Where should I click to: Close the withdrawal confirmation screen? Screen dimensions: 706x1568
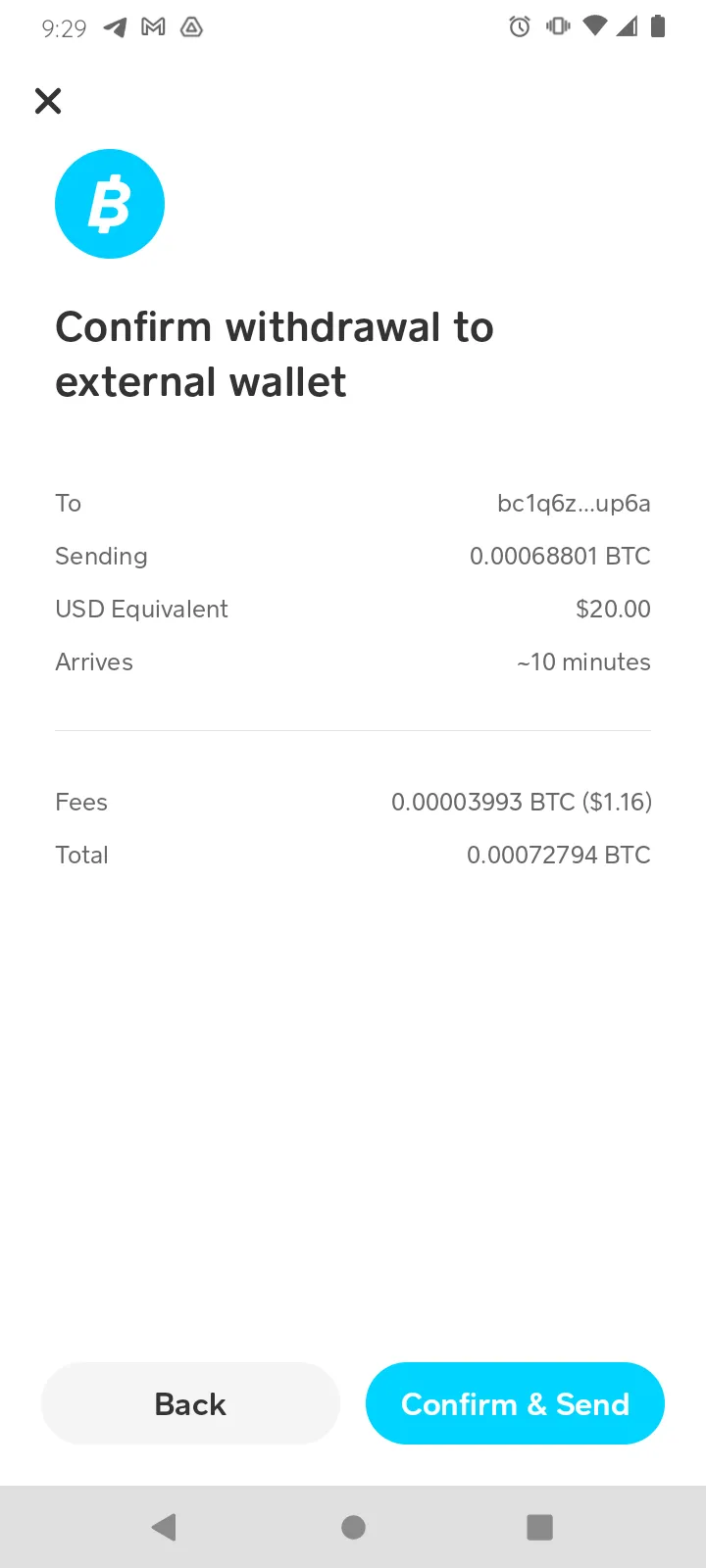click(48, 101)
